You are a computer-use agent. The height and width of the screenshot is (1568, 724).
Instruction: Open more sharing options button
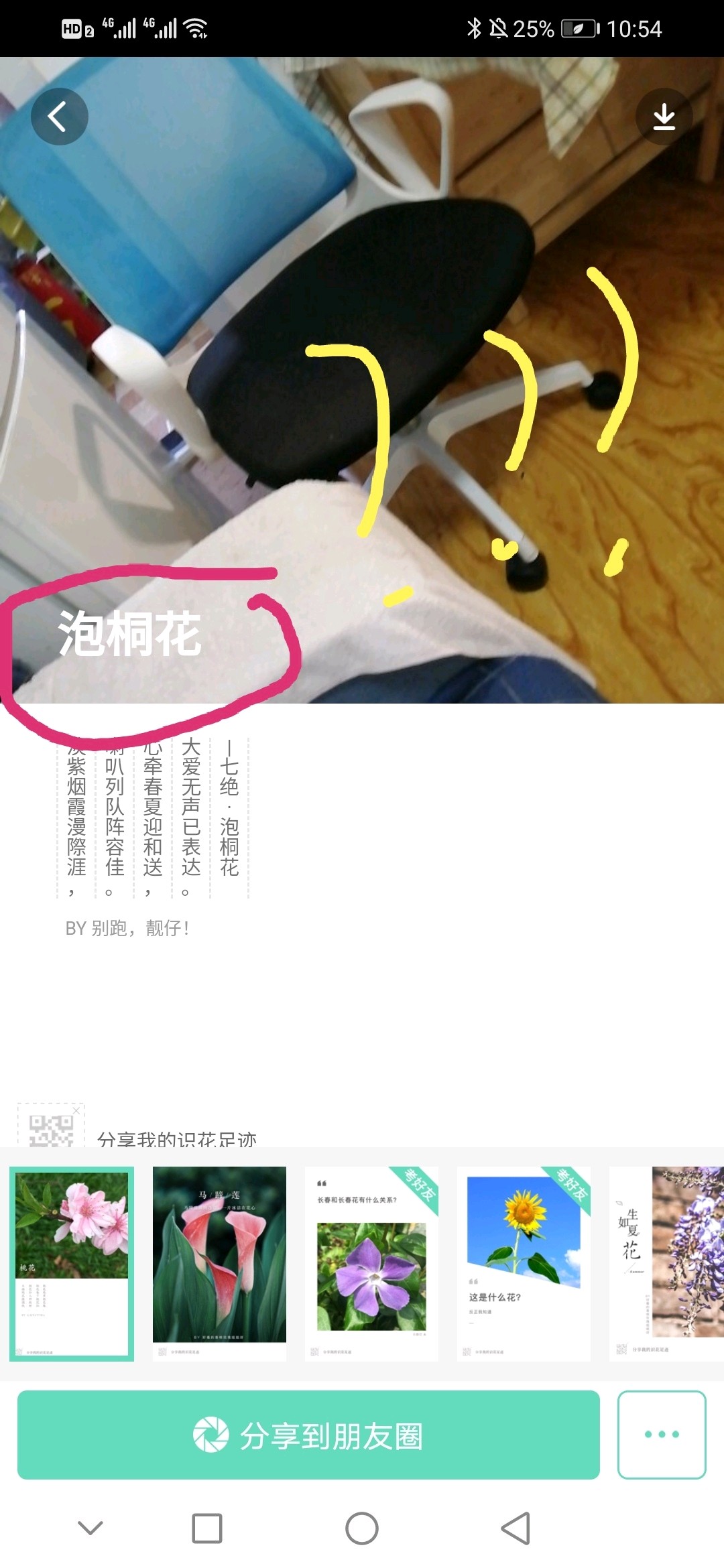pos(661,1435)
